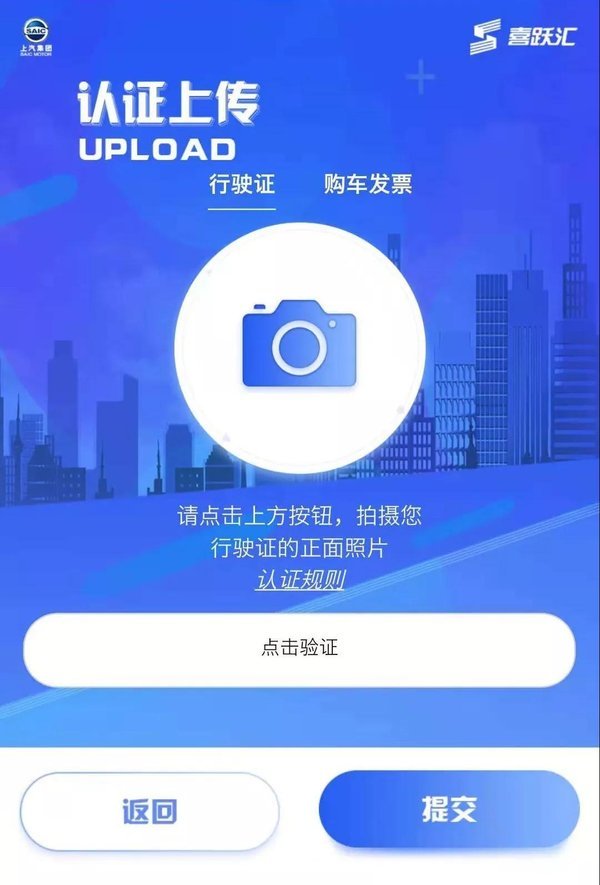Open the 认证规则 link
The width and height of the screenshot is (600, 885).
click(300, 580)
